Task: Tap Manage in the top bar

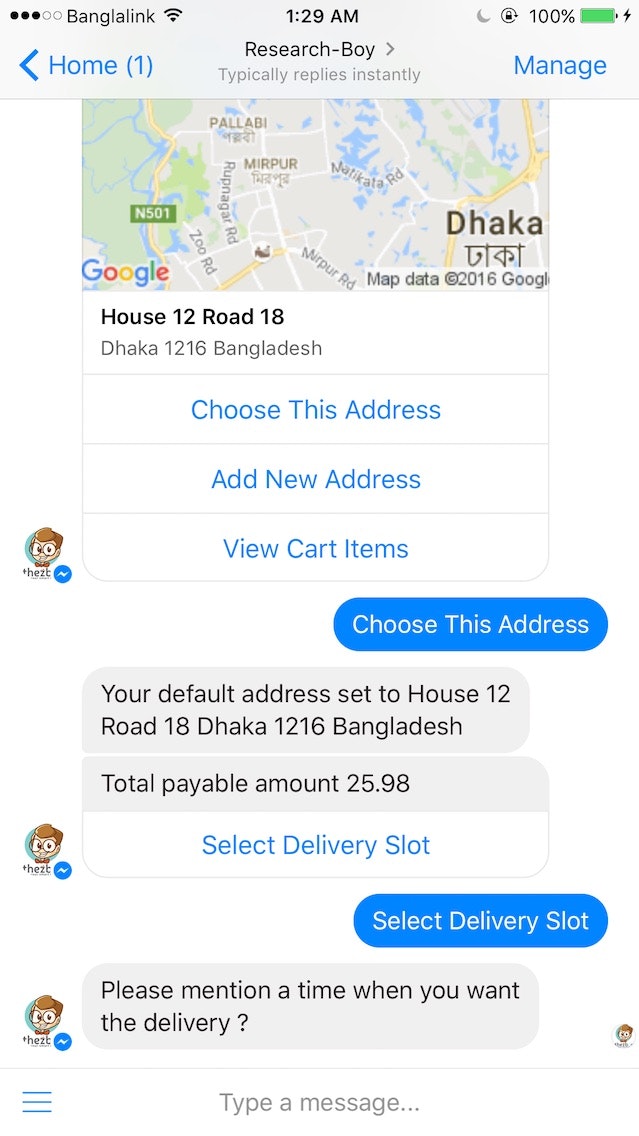Action: click(x=559, y=66)
